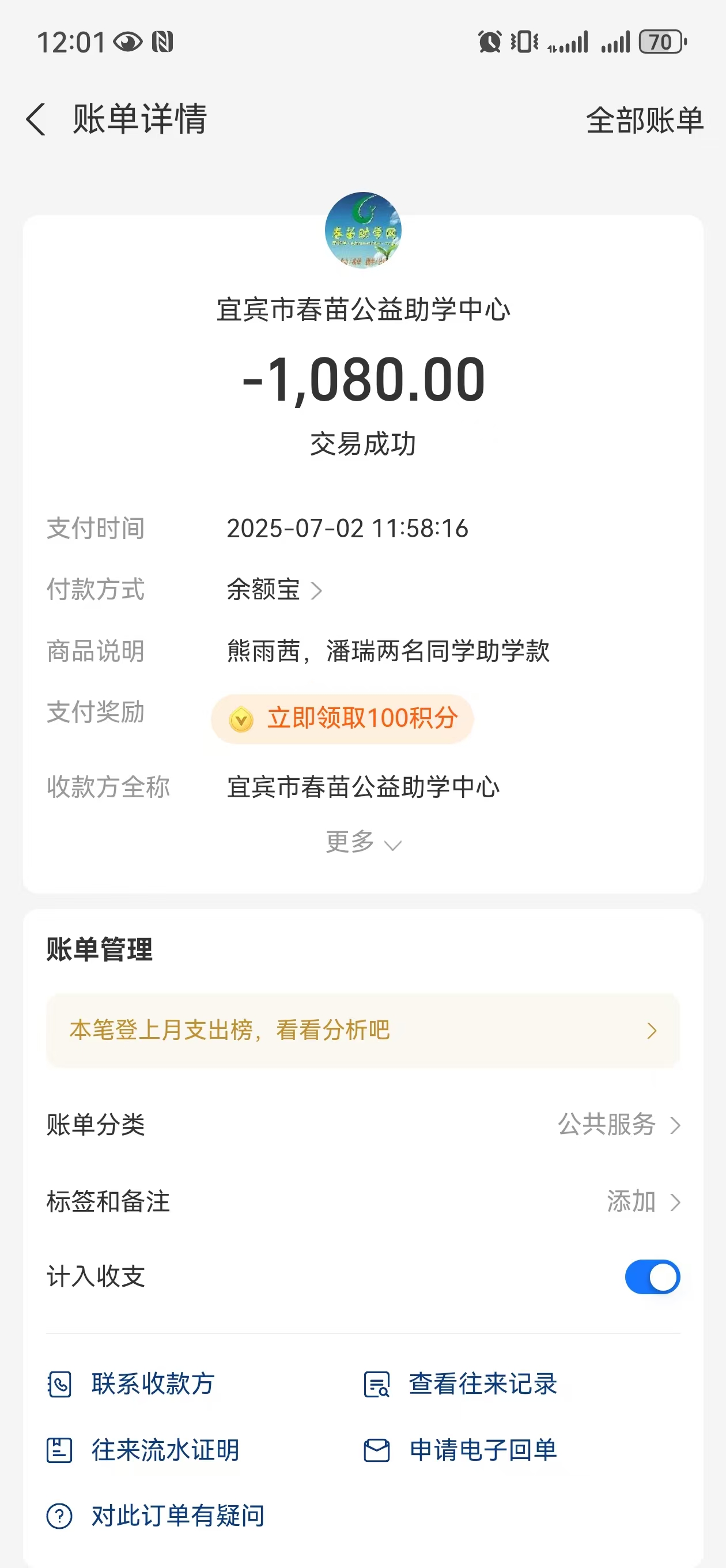Screen dimensions: 726x1568
Task: Expand 更多 transaction details
Action: [364, 842]
